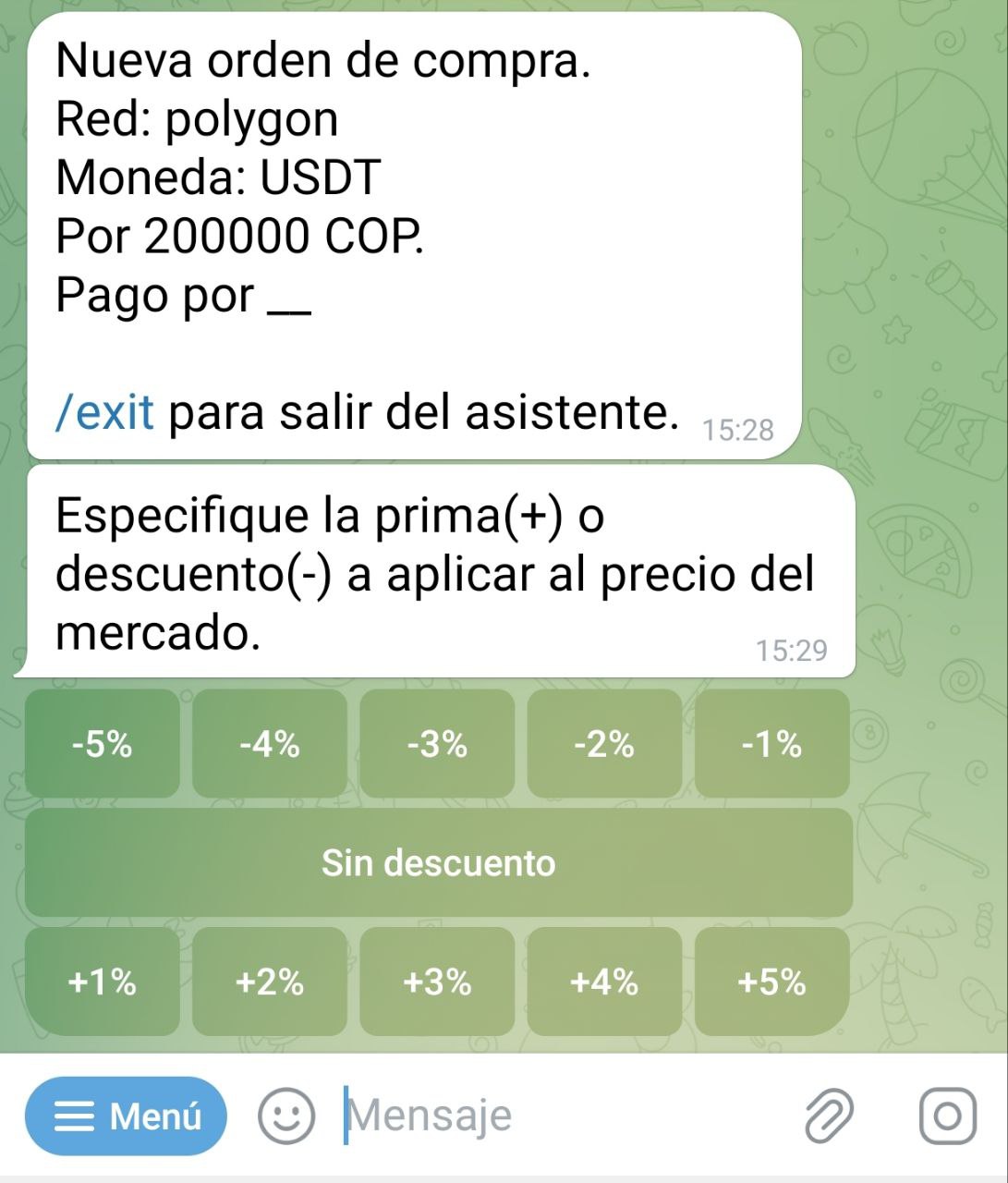Apply the -1% discount
The height and width of the screenshot is (1183, 1008).
[x=771, y=743]
